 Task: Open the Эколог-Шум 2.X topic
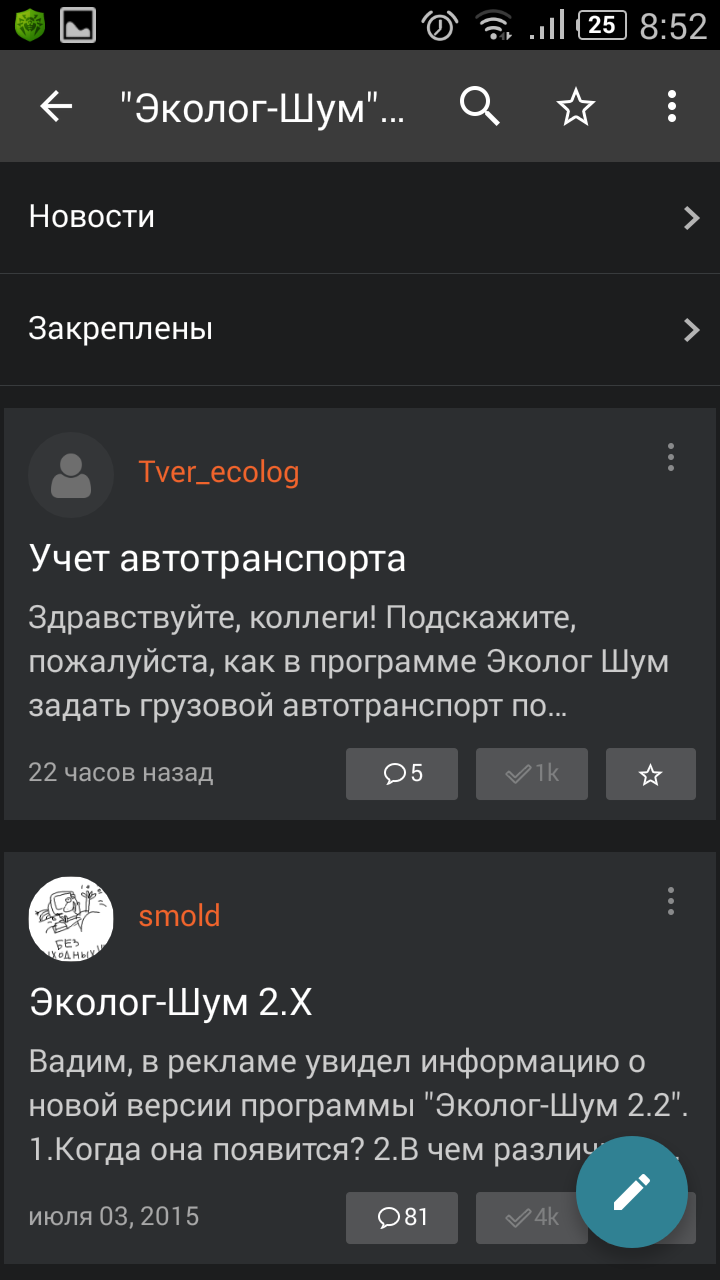171,1002
